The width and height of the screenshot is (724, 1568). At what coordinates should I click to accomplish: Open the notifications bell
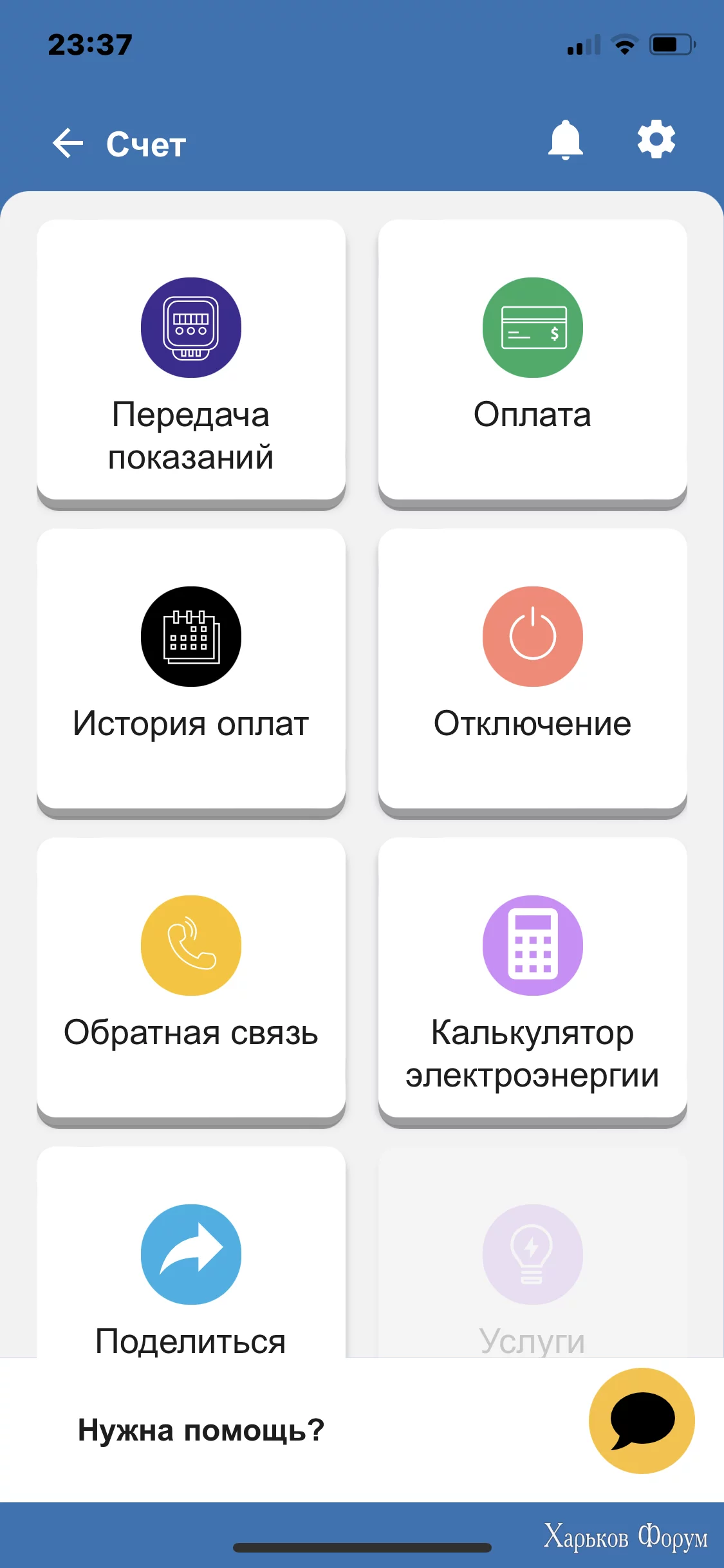click(565, 140)
